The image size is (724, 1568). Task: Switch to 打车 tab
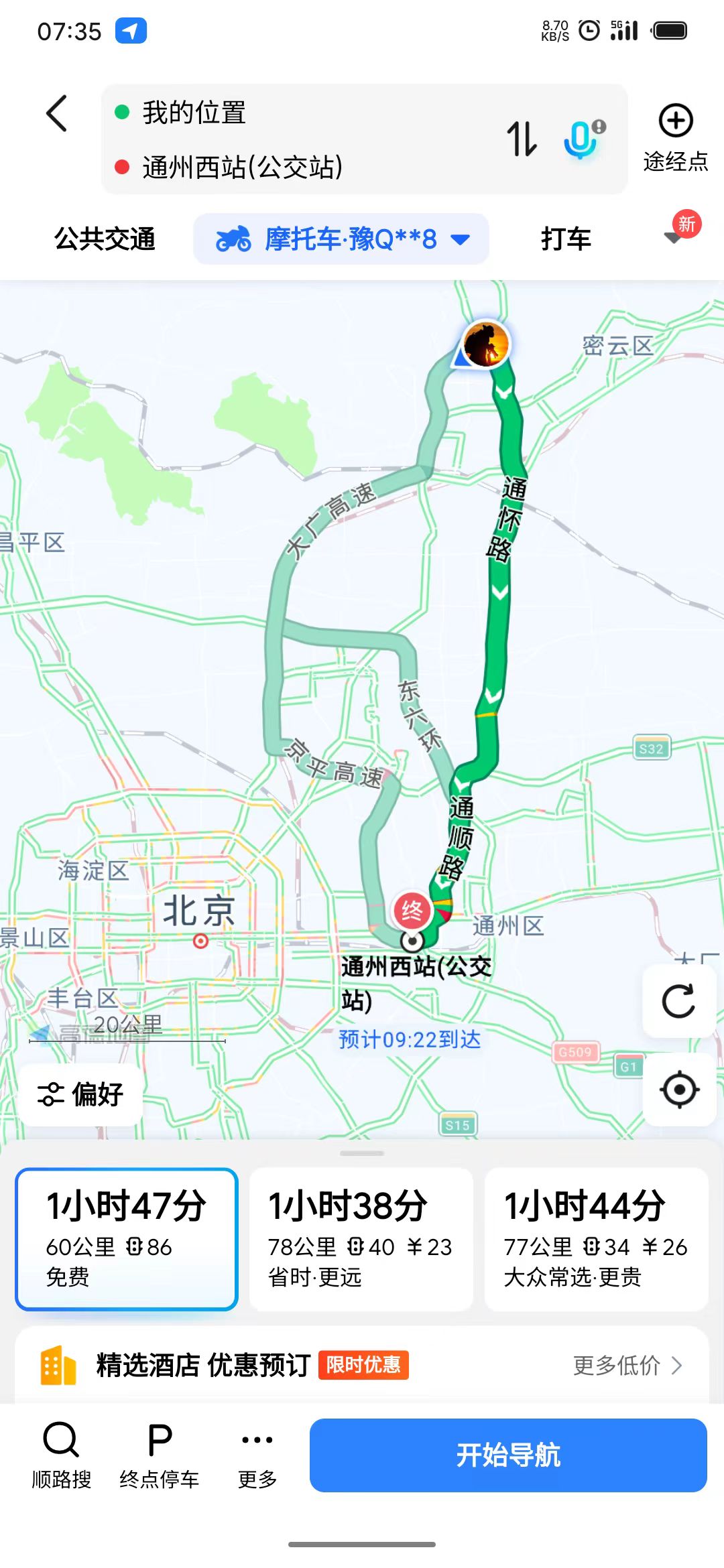point(566,239)
